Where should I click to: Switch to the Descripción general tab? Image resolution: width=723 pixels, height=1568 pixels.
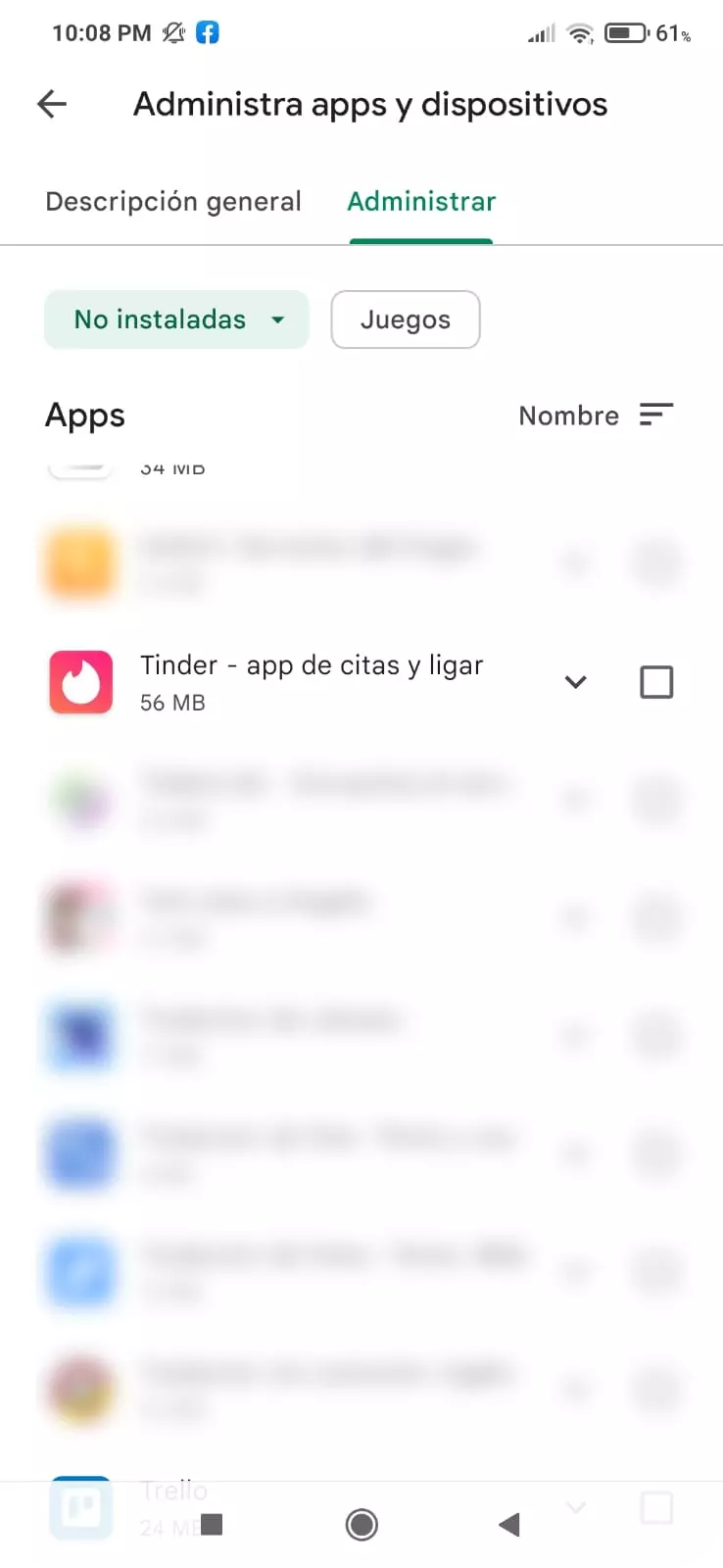pos(173,202)
